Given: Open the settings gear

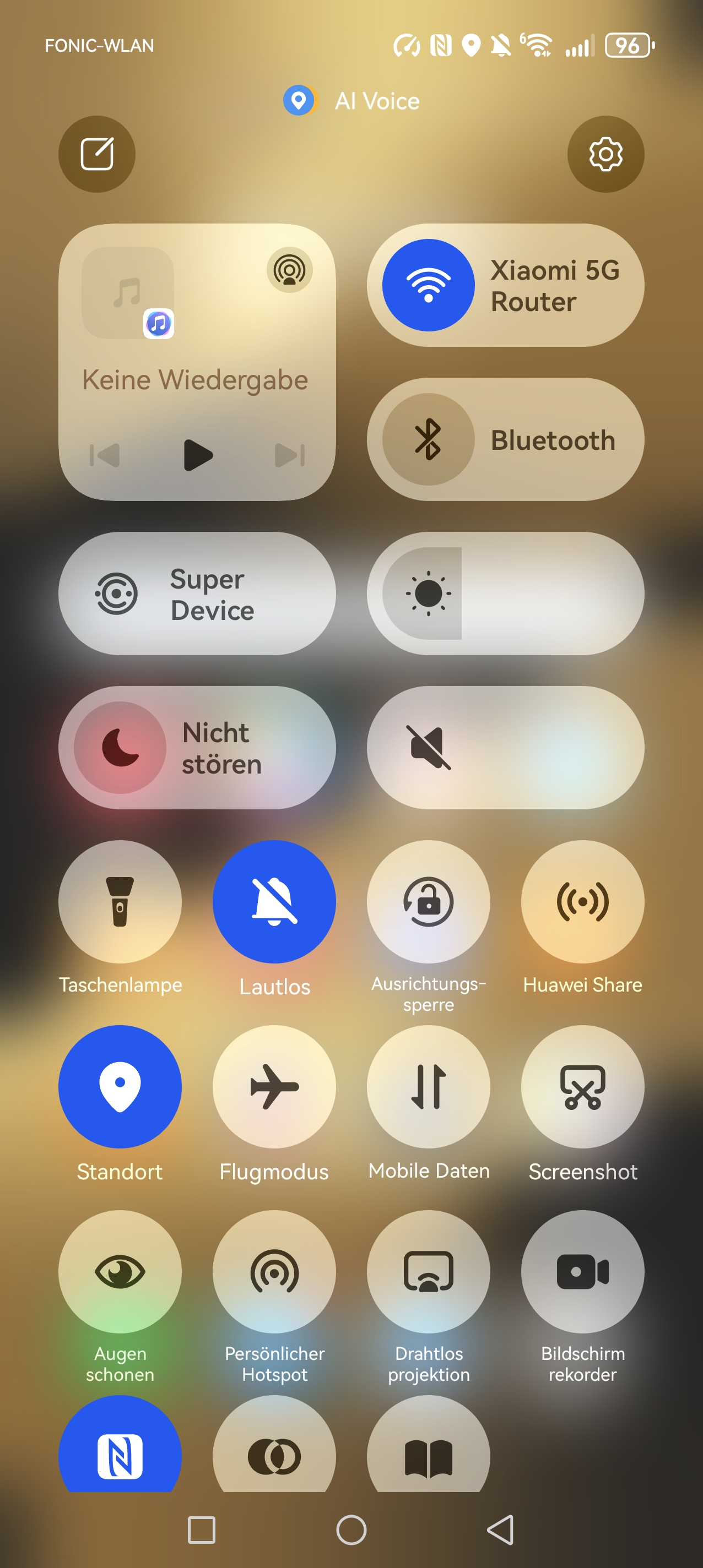Looking at the screenshot, I should pyautogui.click(x=605, y=154).
